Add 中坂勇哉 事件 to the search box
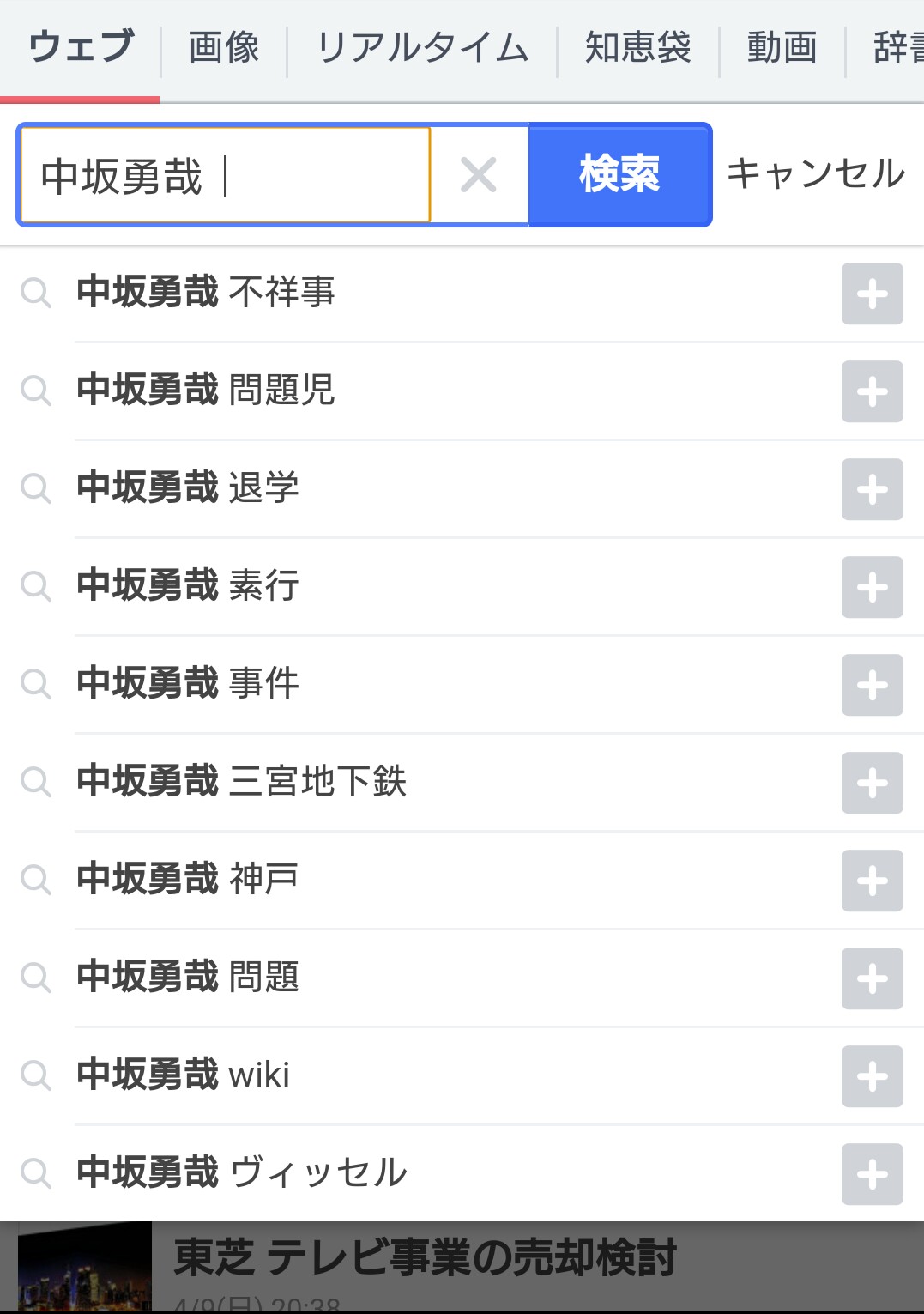Image resolution: width=924 pixels, height=1314 pixels. coord(872,685)
